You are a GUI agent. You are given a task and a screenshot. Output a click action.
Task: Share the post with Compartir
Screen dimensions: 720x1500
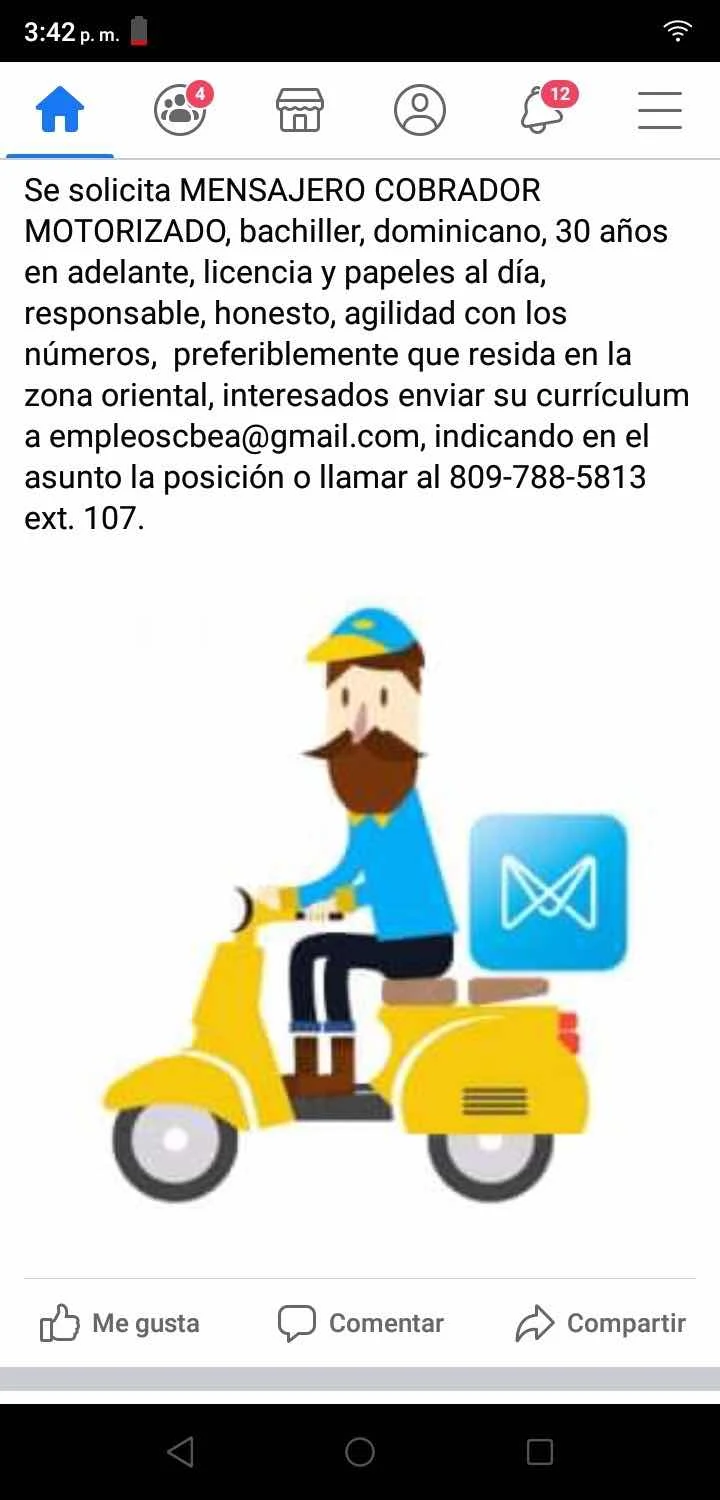pyautogui.click(x=600, y=1323)
